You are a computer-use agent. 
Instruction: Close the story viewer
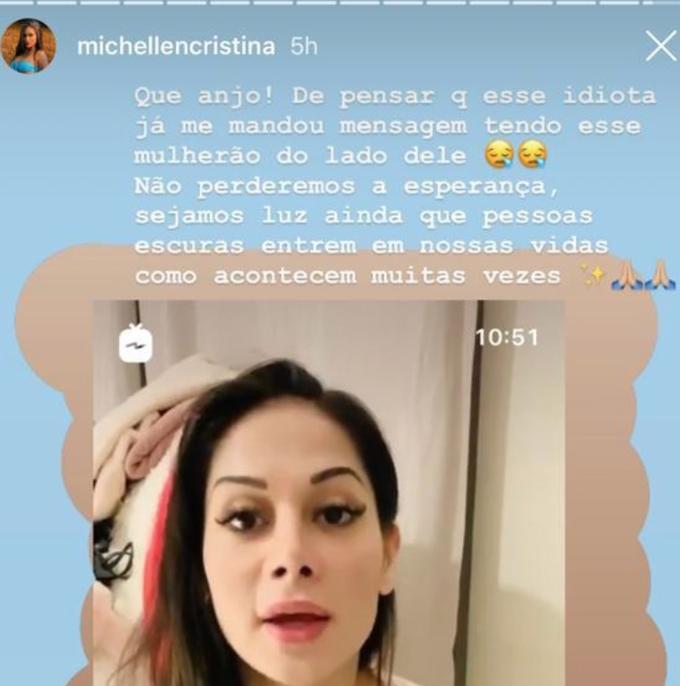(x=660, y=46)
